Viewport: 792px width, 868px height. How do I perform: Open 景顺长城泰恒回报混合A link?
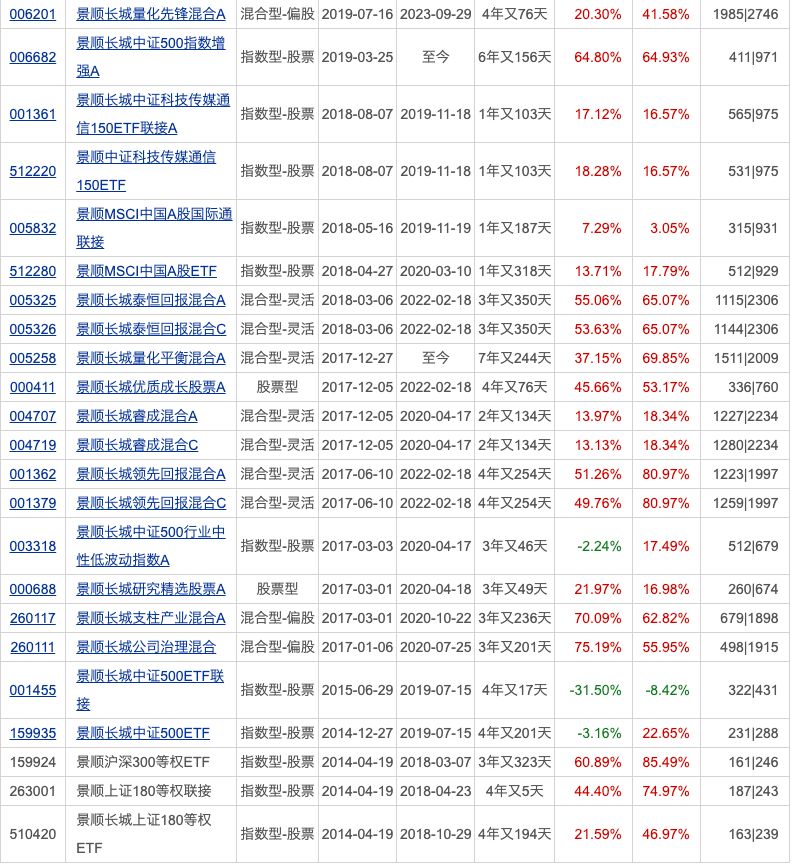[151, 300]
